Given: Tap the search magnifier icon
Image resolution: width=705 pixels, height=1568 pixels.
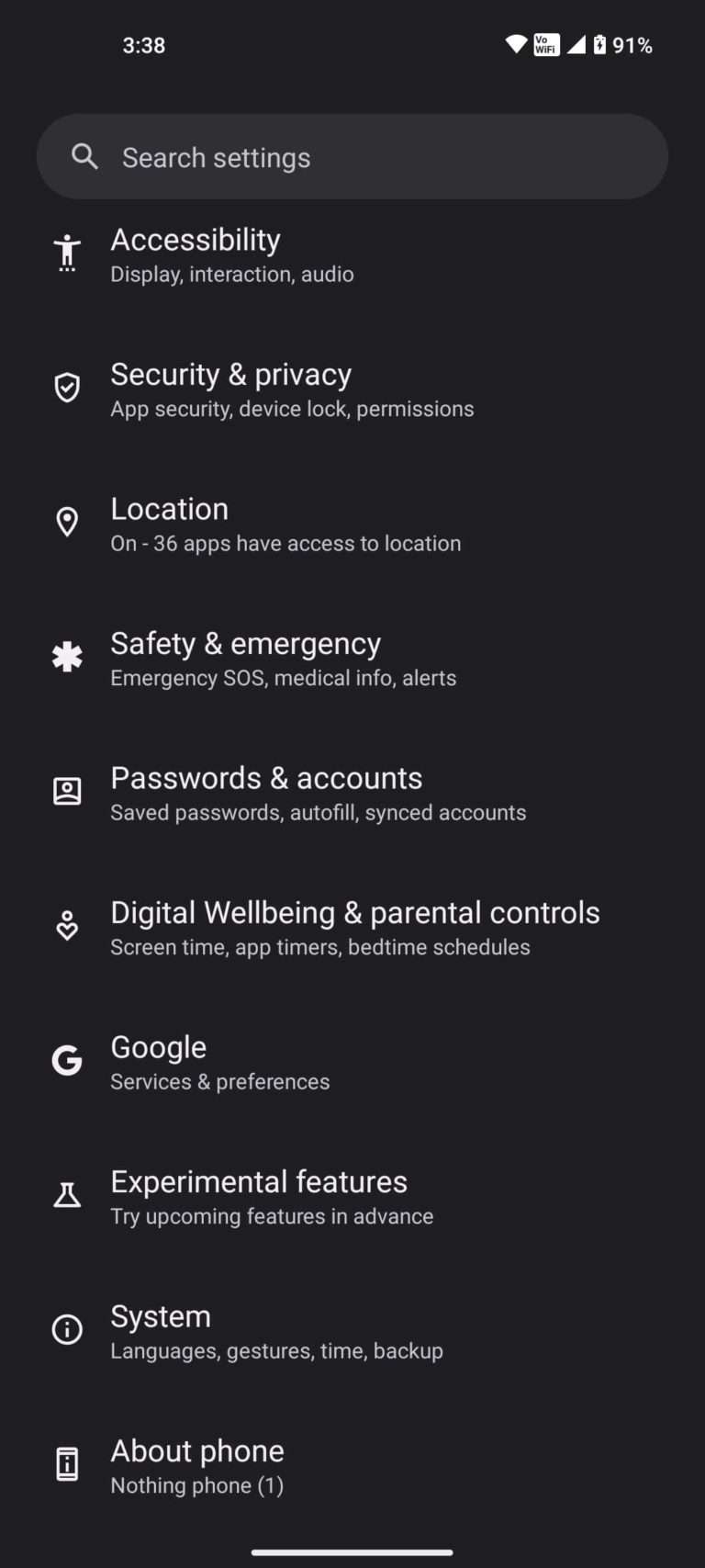Looking at the screenshot, I should pos(84,156).
